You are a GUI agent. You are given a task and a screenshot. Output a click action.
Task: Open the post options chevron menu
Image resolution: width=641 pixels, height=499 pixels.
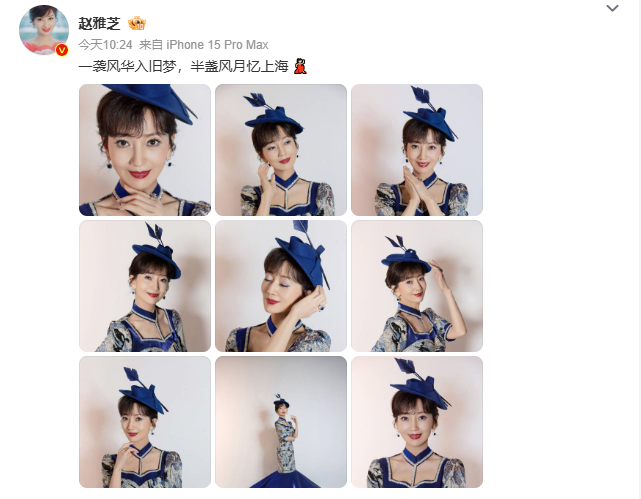pyautogui.click(x=613, y=9)
